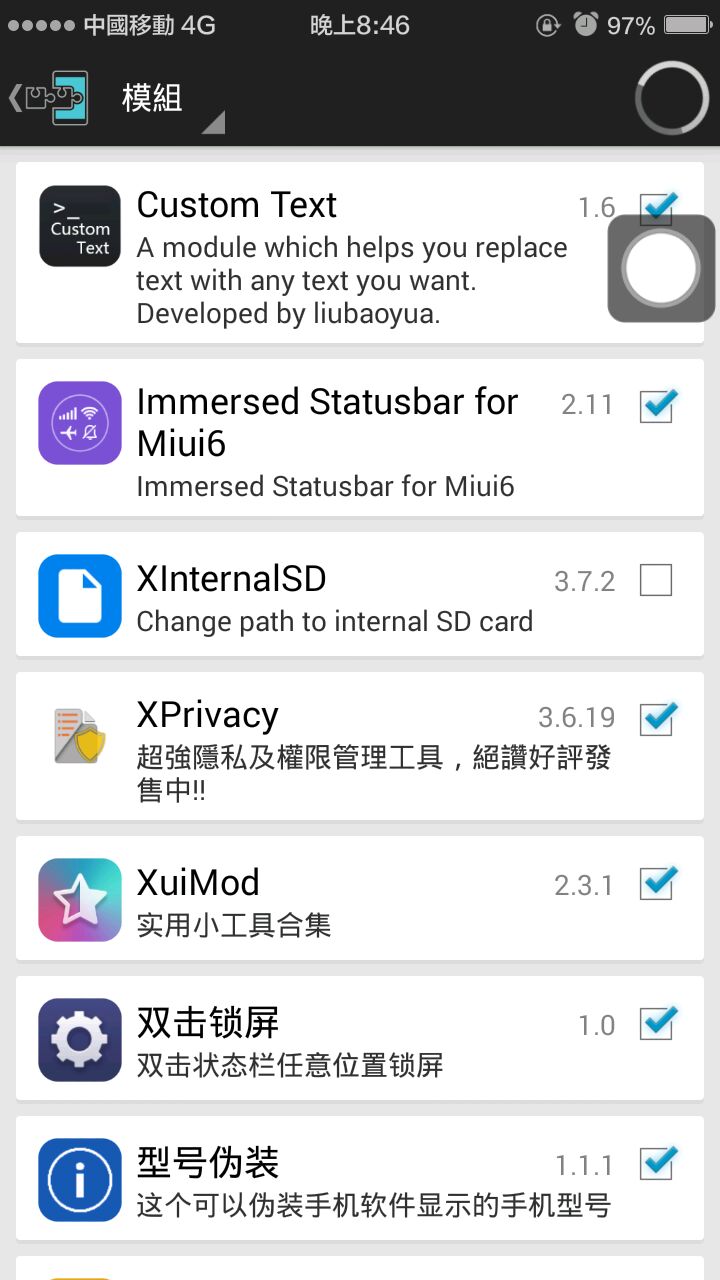This screenshot has width=720, height=1280.
Task: Disable the XuiMod checkbox
Action: (x=656, y=884)
